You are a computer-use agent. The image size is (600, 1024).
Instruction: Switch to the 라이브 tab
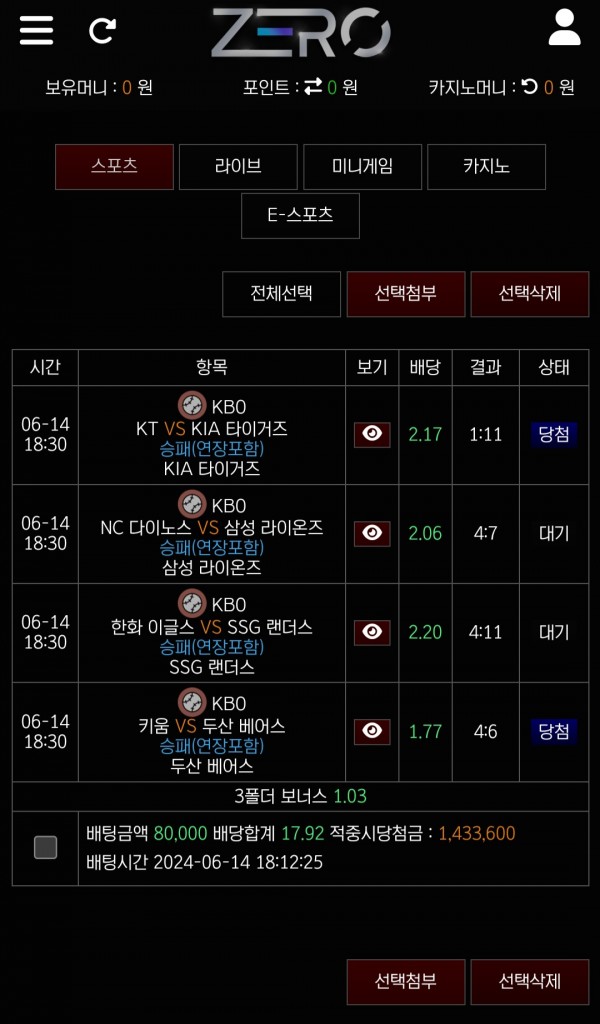click(x=238, y=167)
